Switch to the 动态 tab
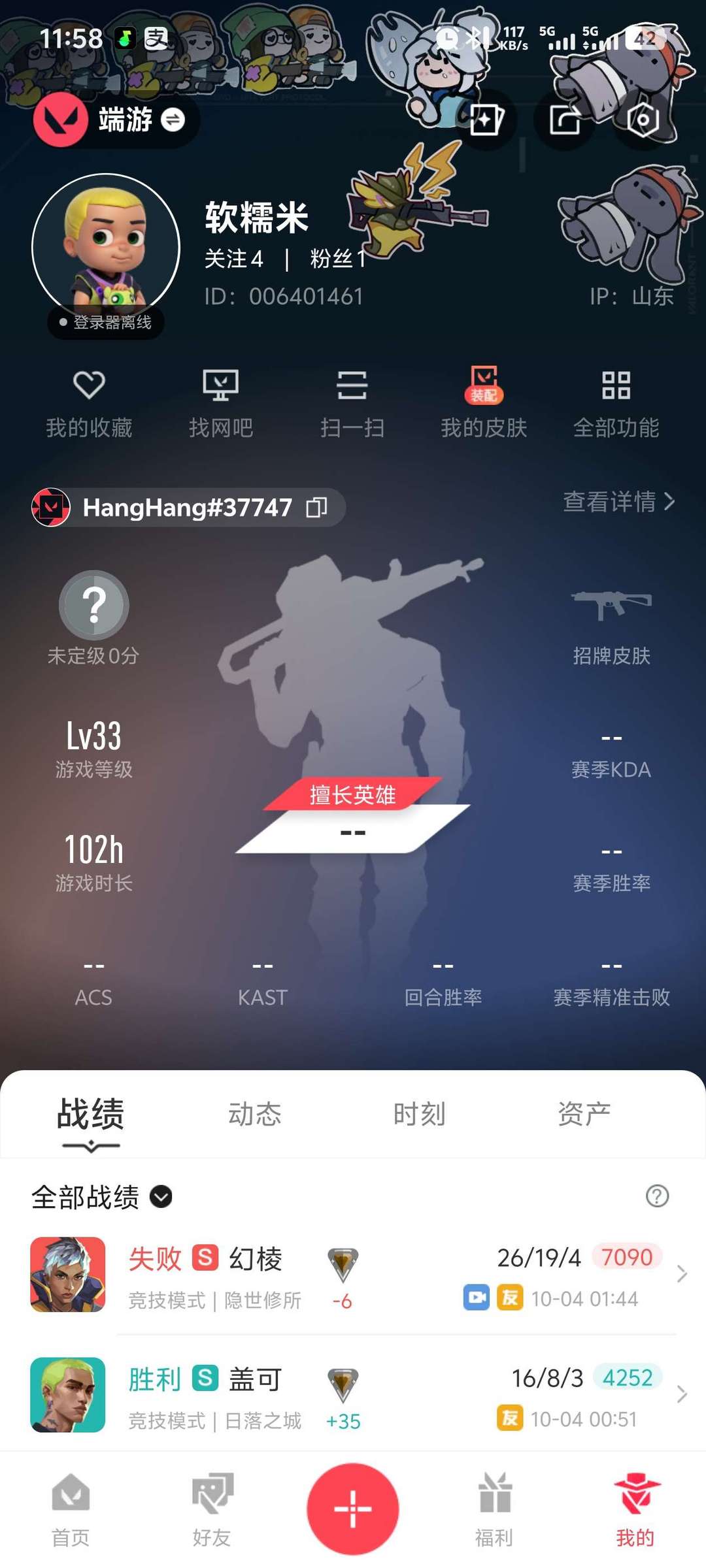The image size is (706, 1568). tap(255, 1114)
